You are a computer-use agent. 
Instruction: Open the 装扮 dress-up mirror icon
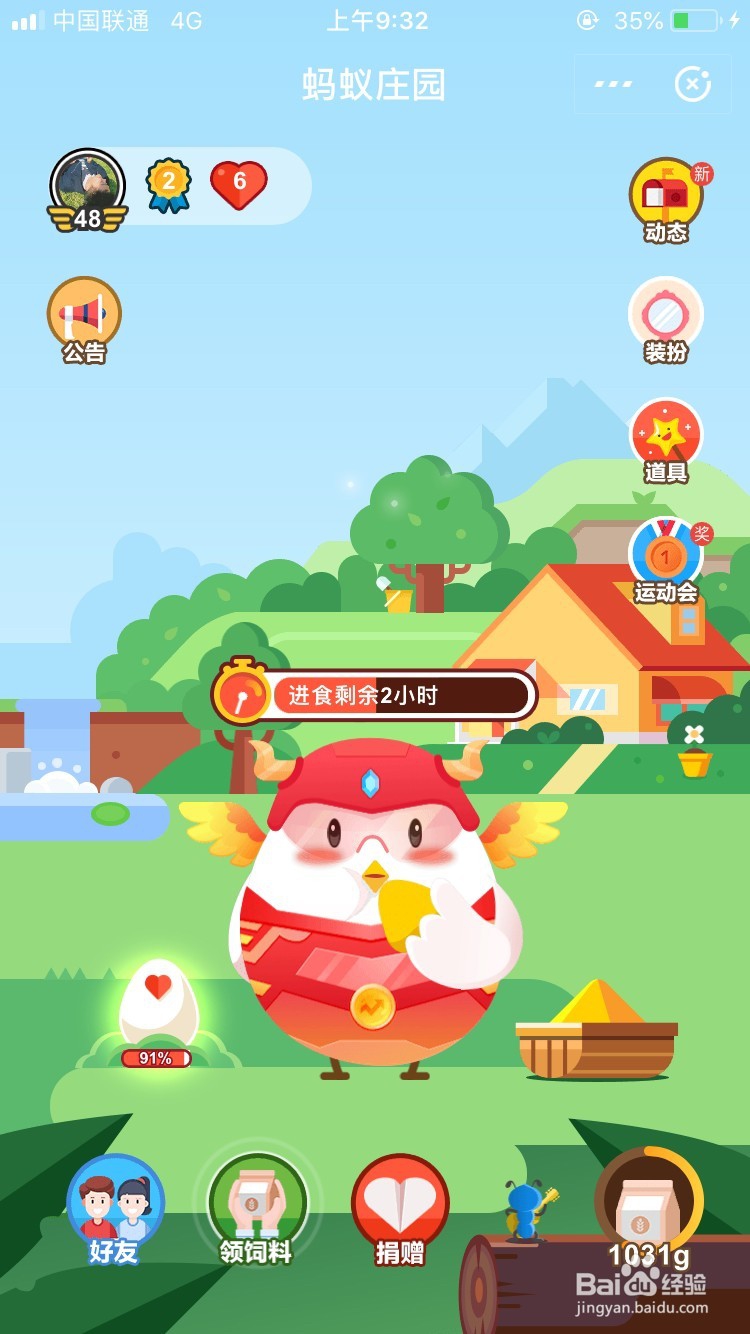tap(665, 320)
